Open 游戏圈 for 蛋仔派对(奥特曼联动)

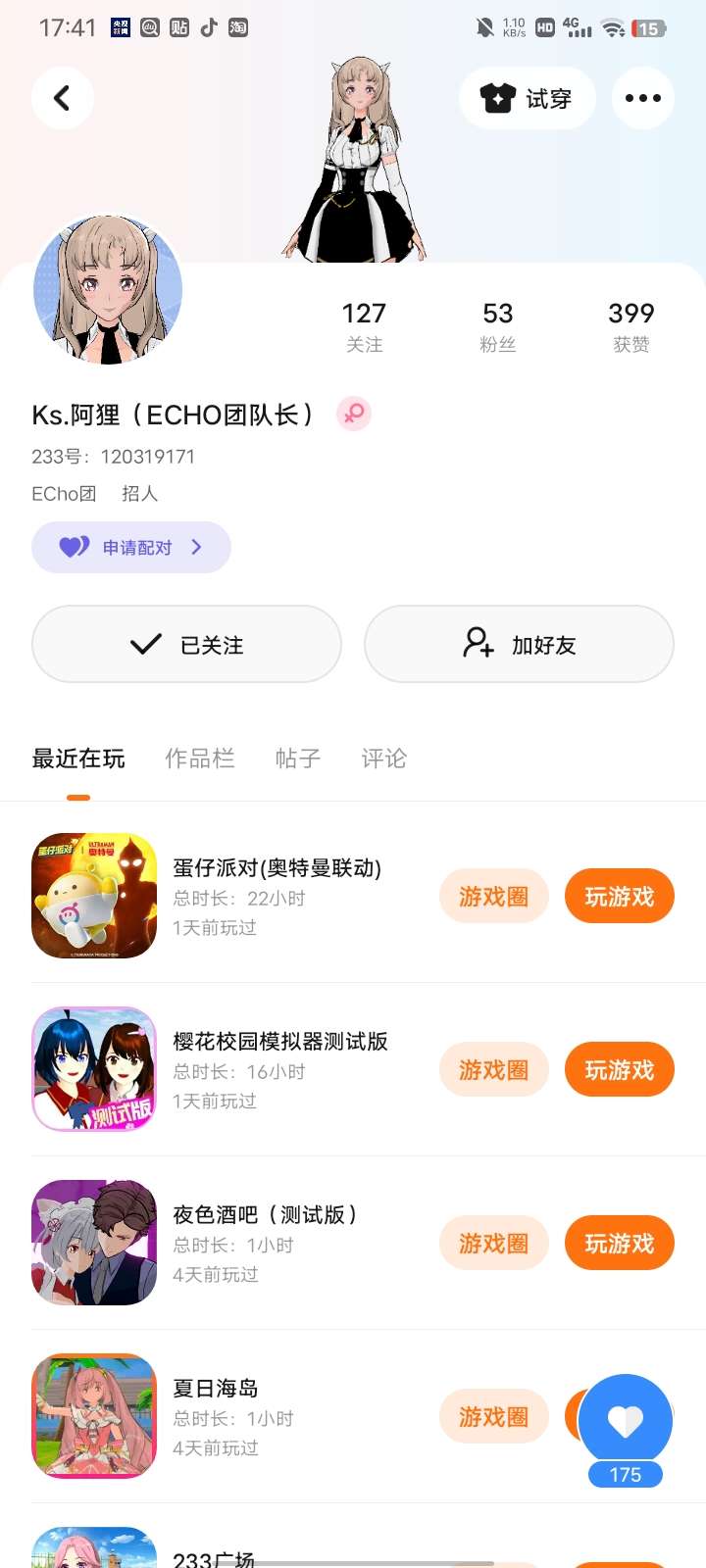(493, 896)
